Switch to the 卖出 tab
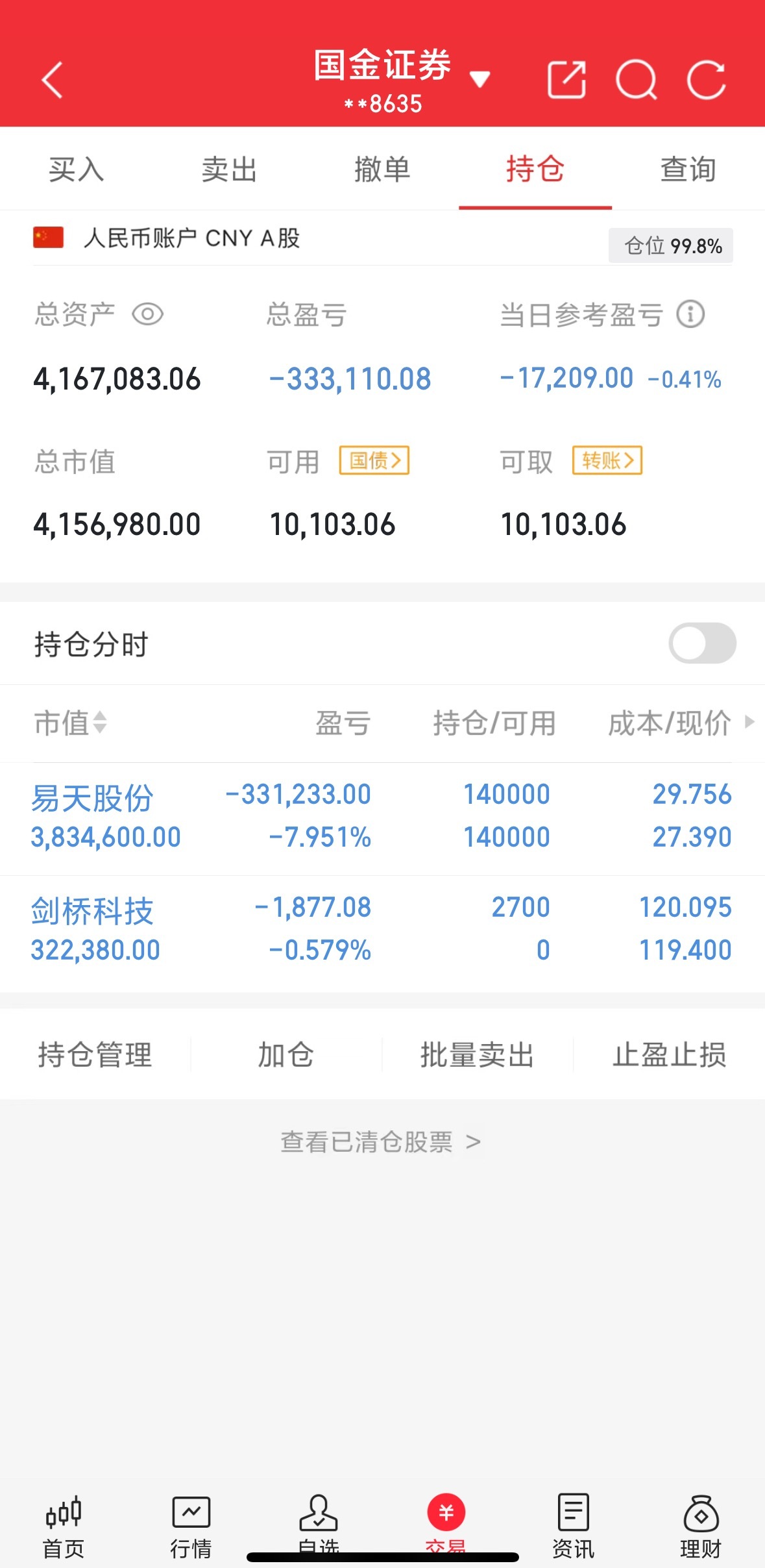Viewport: 765px width, 1568px height. pyautogui.click(x=229, y=169)
